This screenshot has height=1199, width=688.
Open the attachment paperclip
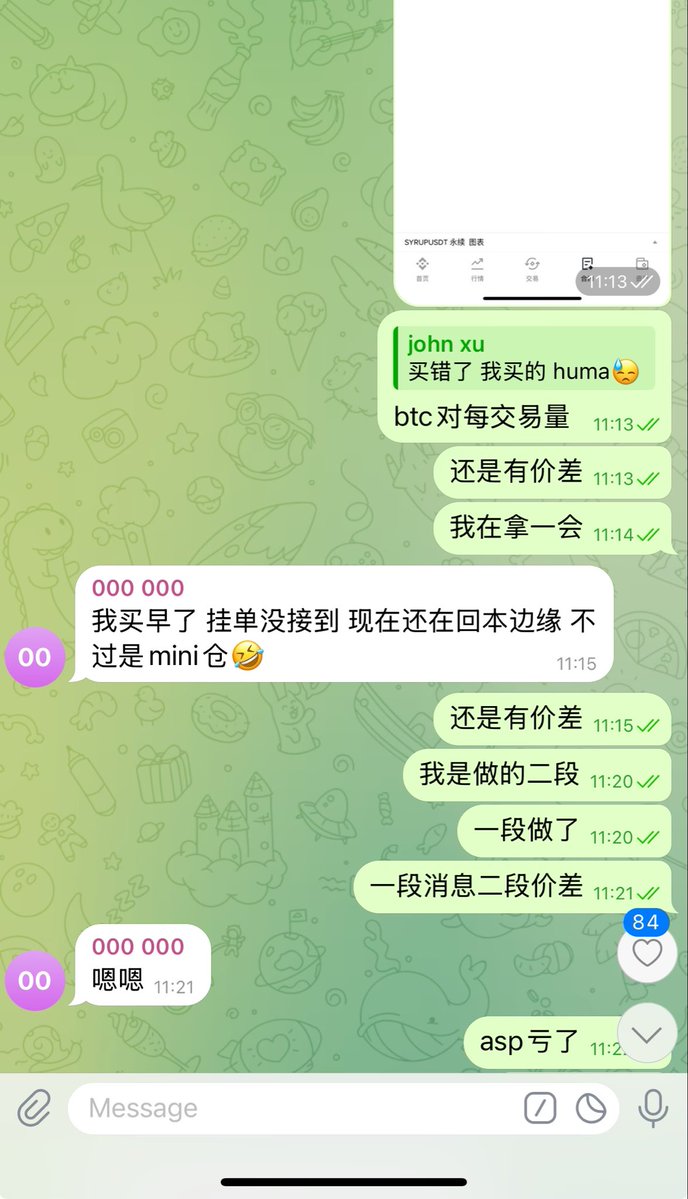34,1108
